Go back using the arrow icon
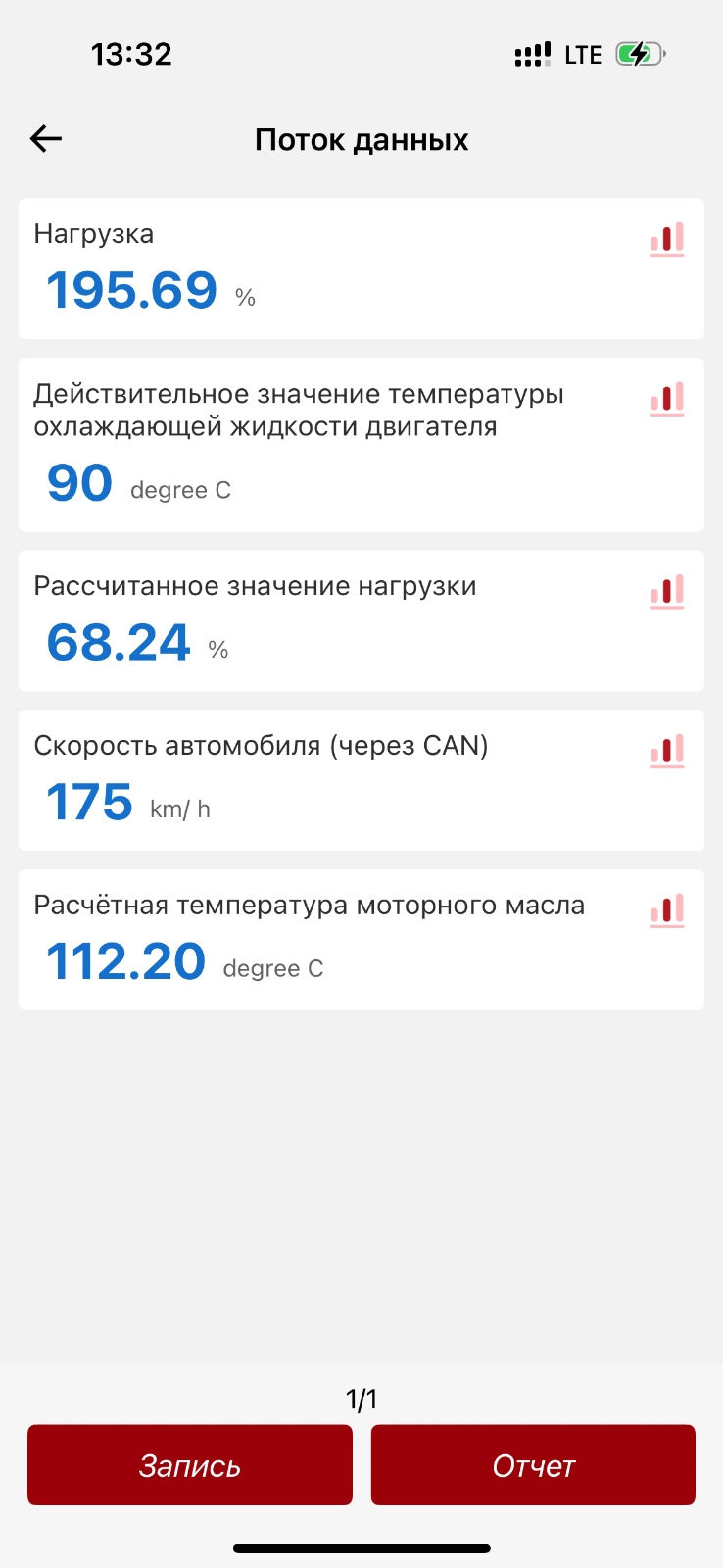723x1568 pixels. point(46,139)
